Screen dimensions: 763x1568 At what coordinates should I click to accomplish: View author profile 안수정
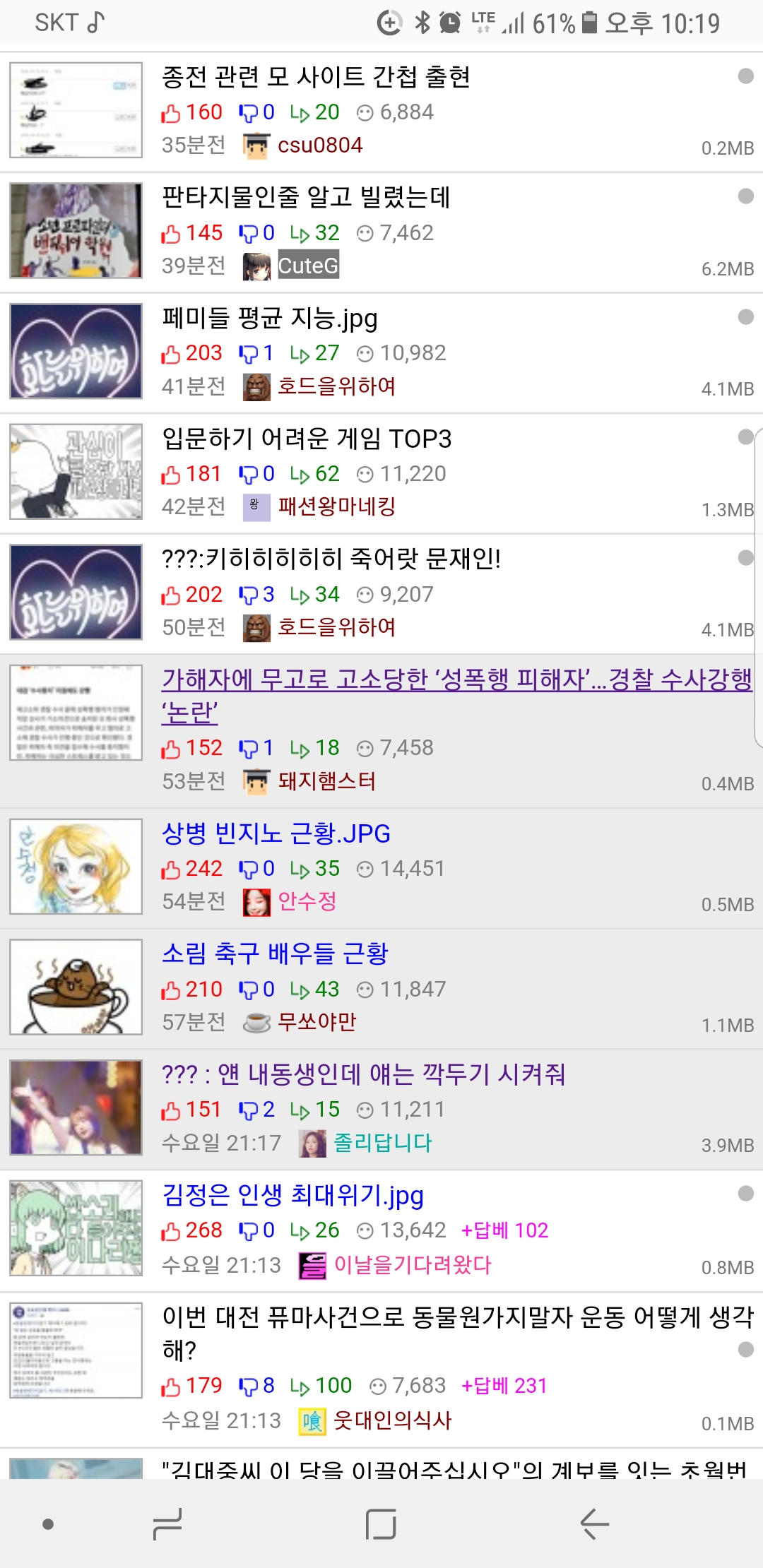(307, 901)
